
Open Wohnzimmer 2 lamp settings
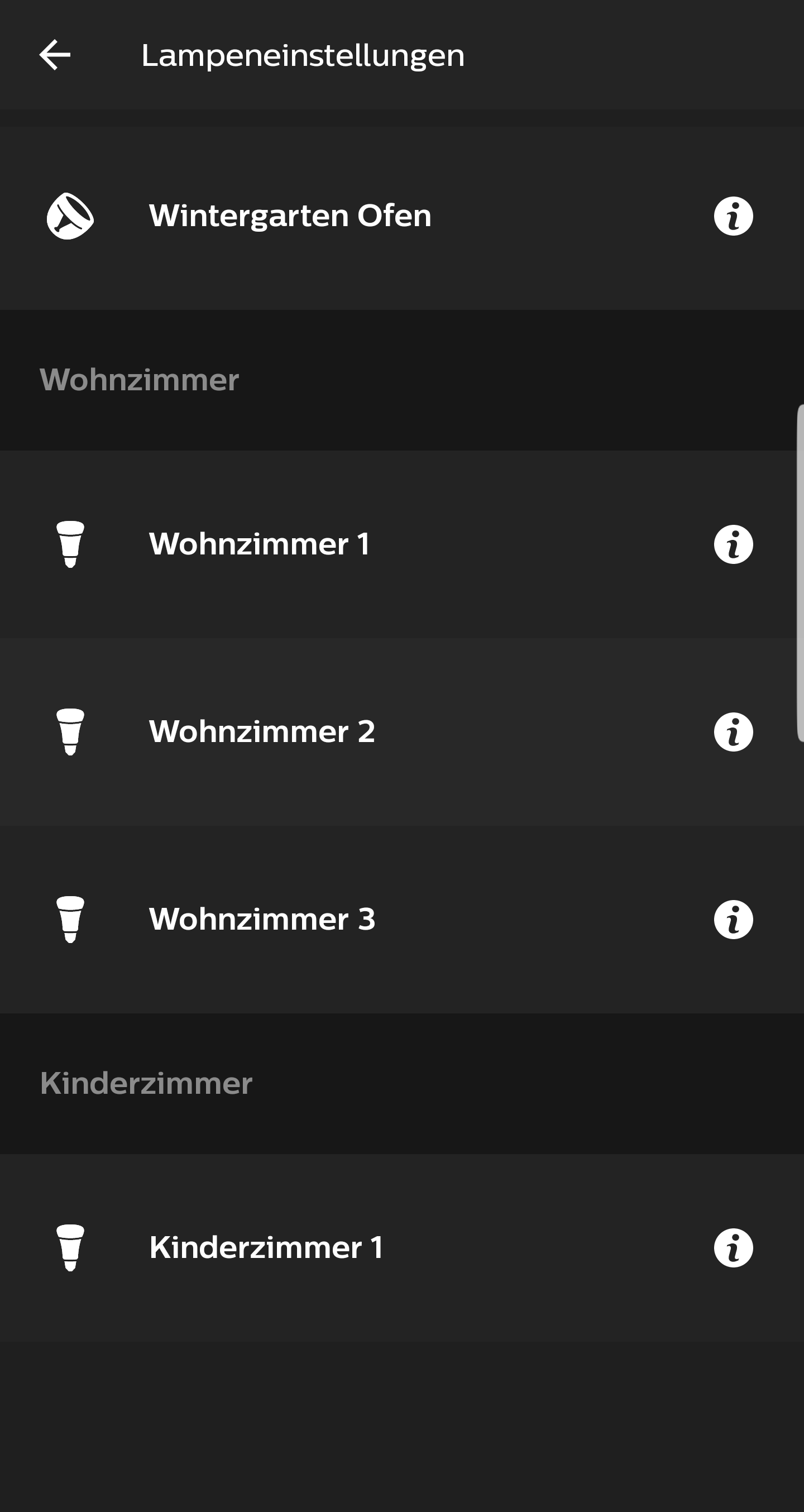click(x=262, y=732)
